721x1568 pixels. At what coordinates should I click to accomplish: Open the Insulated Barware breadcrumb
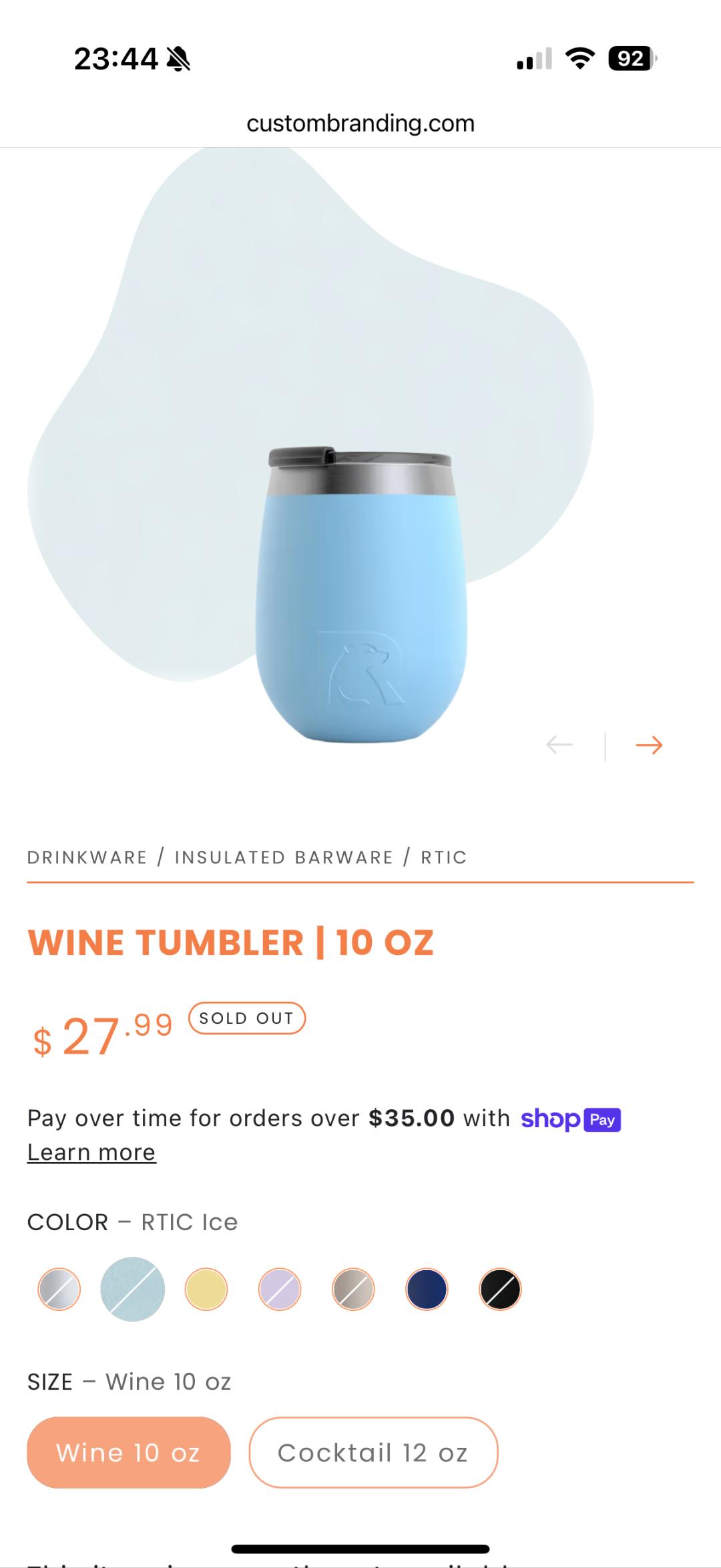tap(284, 857)
